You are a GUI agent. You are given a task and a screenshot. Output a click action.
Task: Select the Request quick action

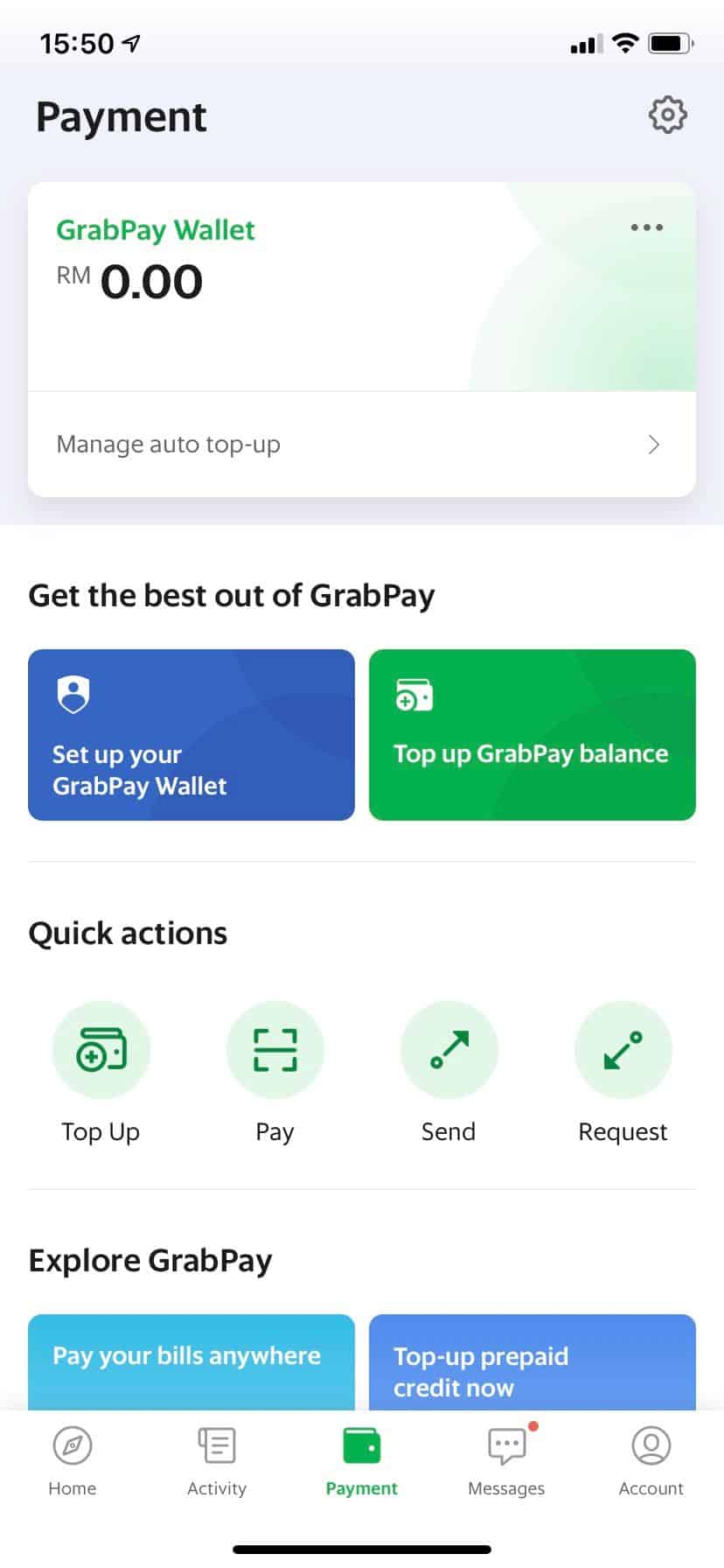click(623, 1073)
